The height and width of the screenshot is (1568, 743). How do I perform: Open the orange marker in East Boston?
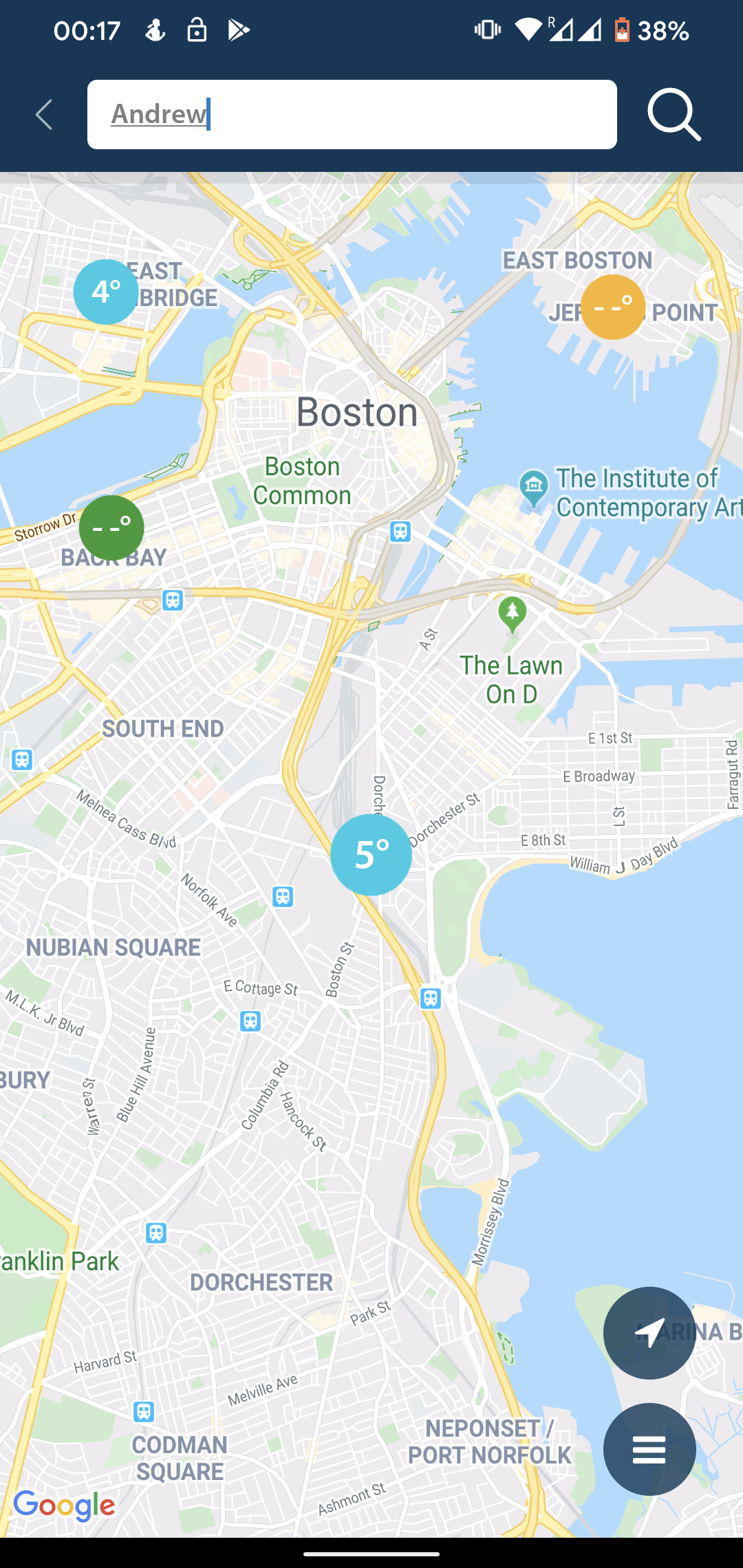[x=613, y=307]
